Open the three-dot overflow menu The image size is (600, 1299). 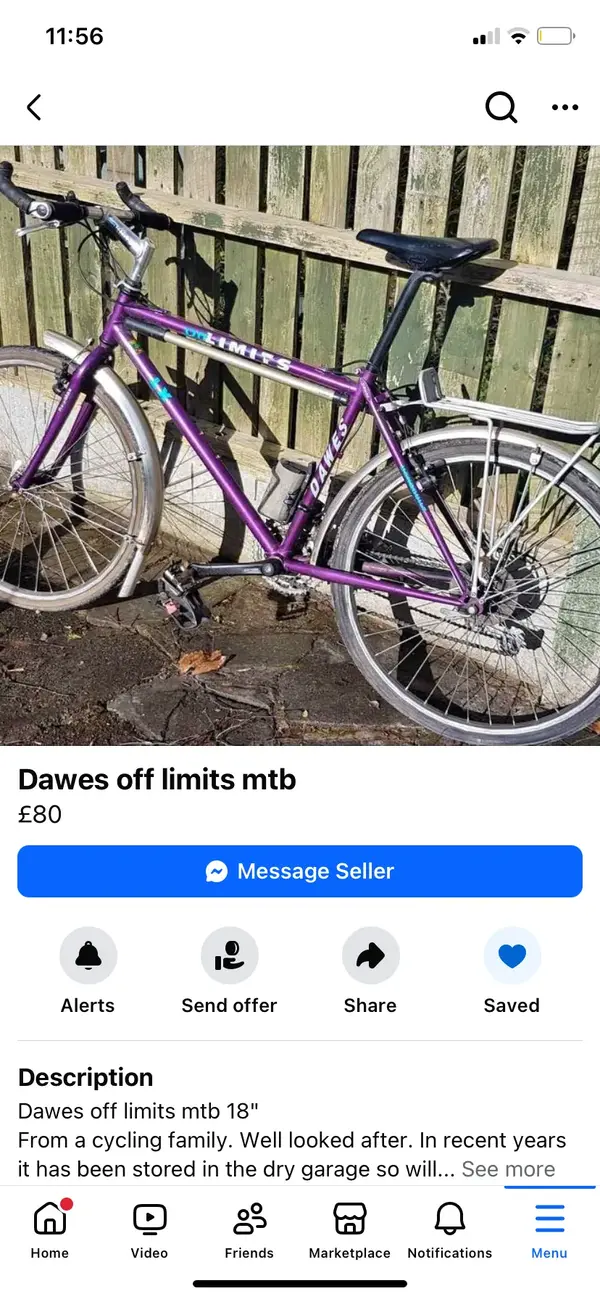565,107
